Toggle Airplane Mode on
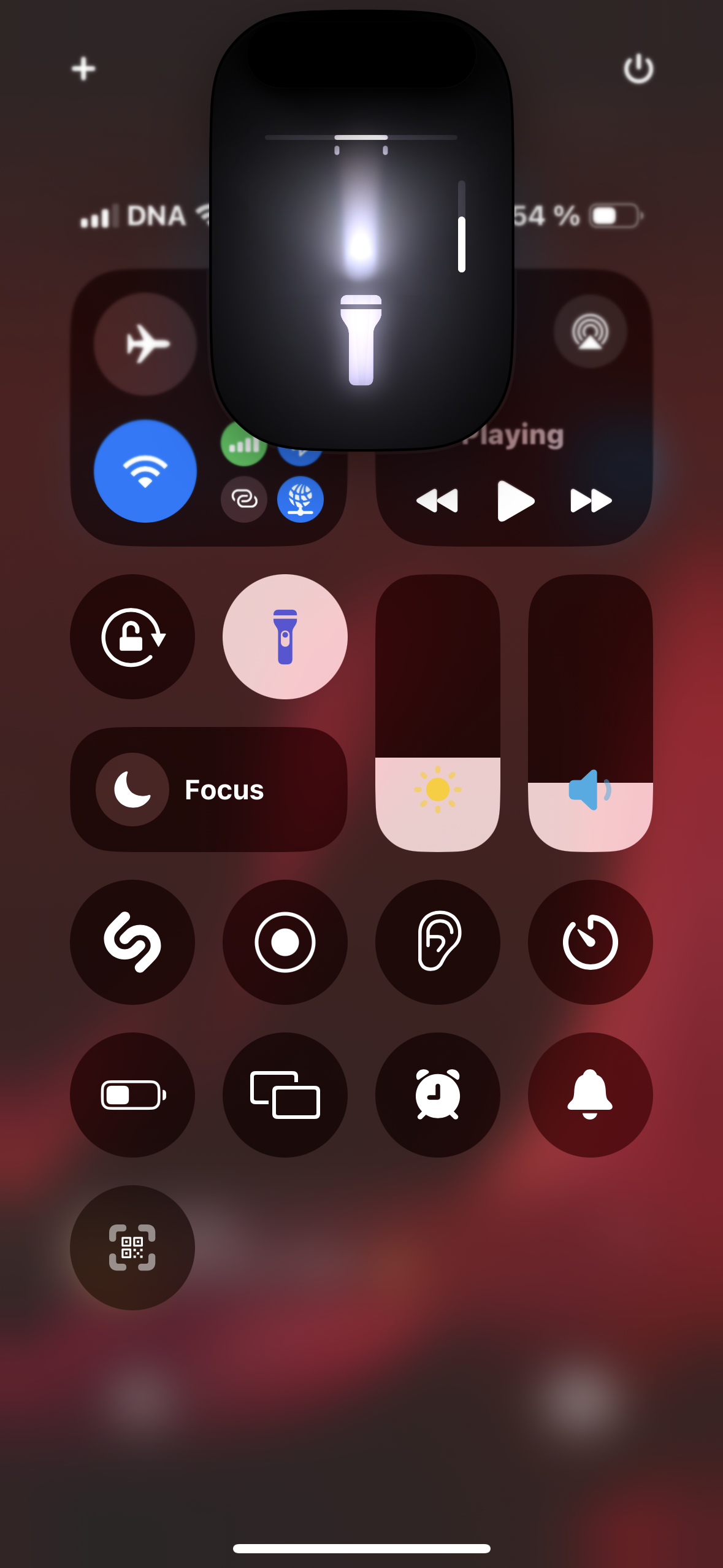Screen dimensions: 723x1568 (x=145, y=344)
